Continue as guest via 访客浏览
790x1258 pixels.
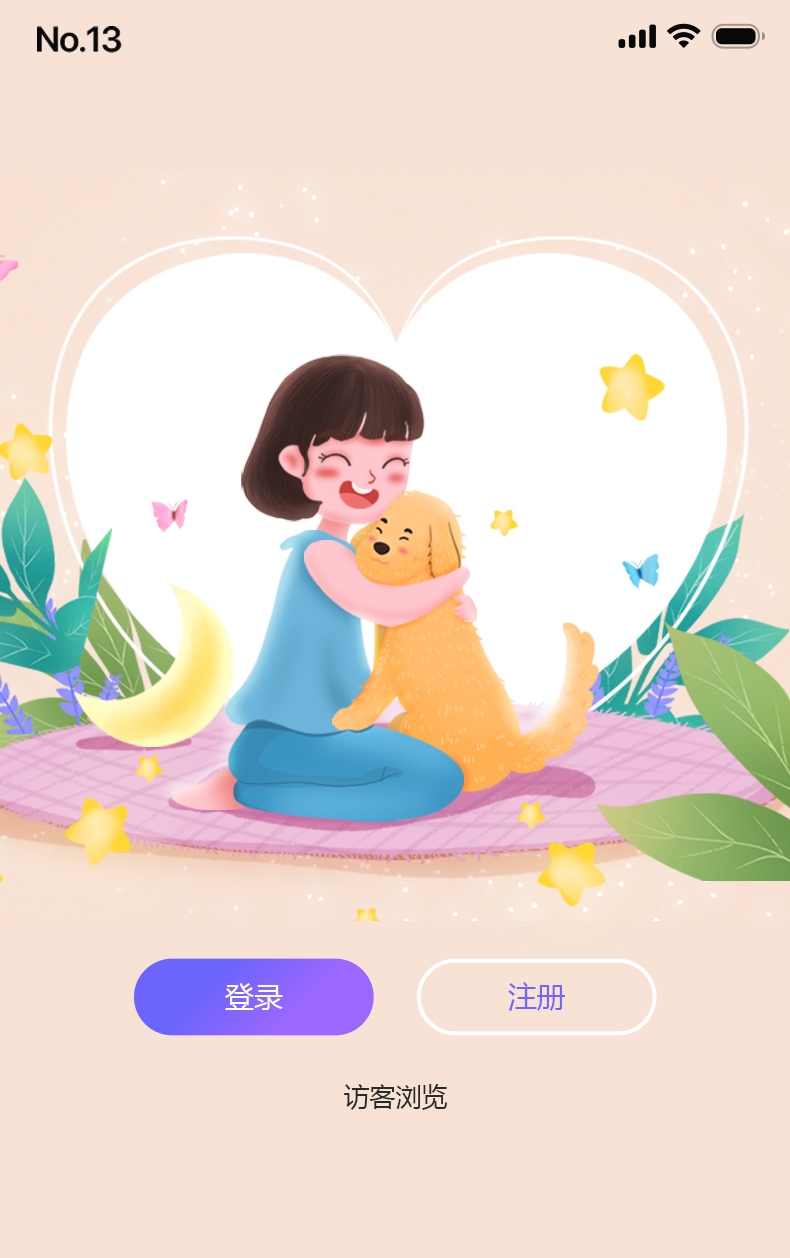(395, 1097)
